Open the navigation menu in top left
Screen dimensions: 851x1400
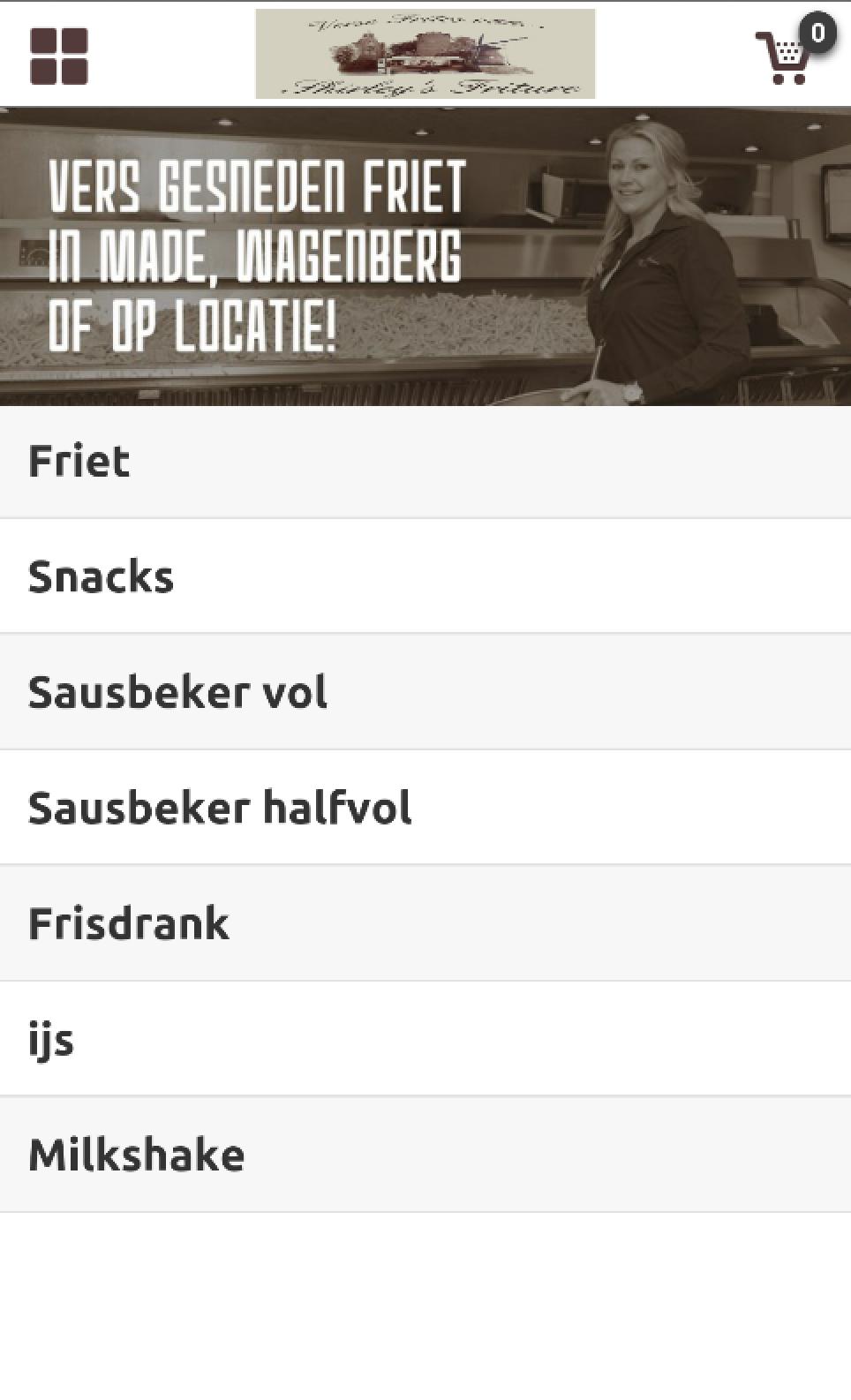(60, 53)
